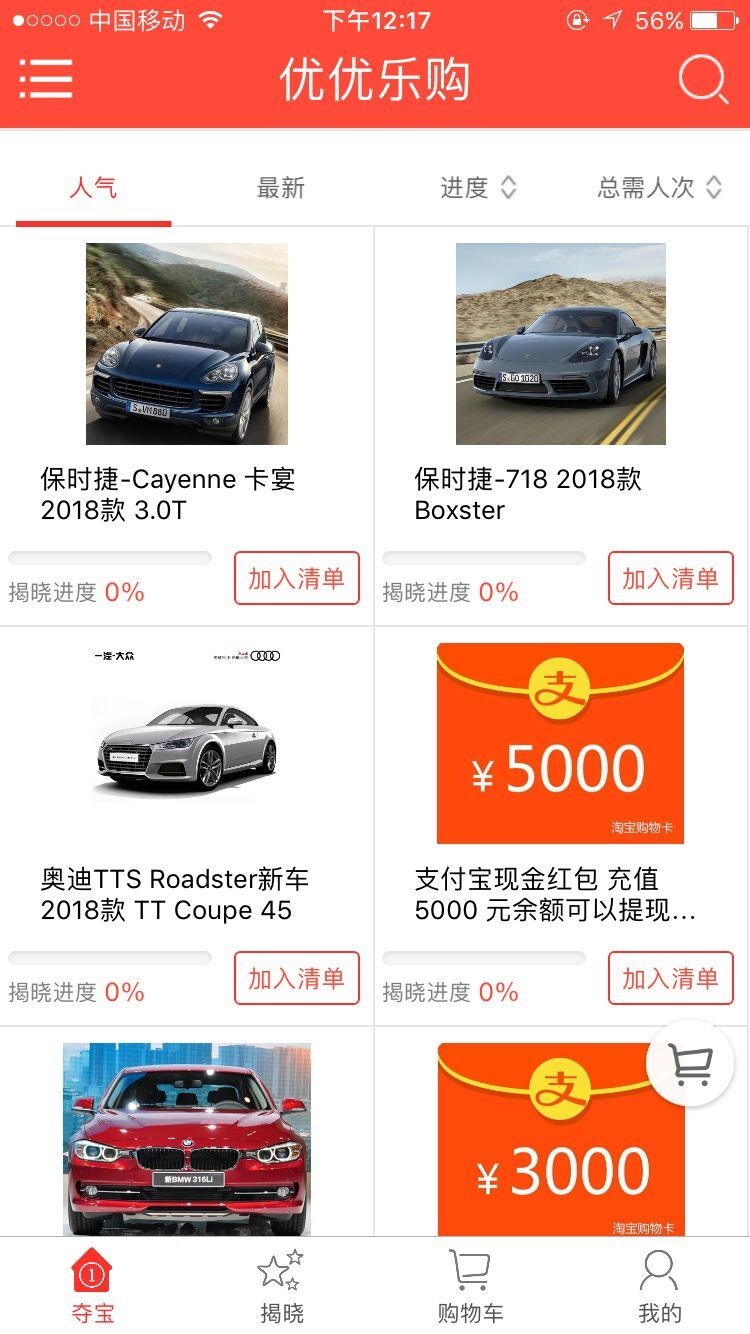Switch to the 最新 tab
Screen dimensions: 750x1334
point(281,187)
